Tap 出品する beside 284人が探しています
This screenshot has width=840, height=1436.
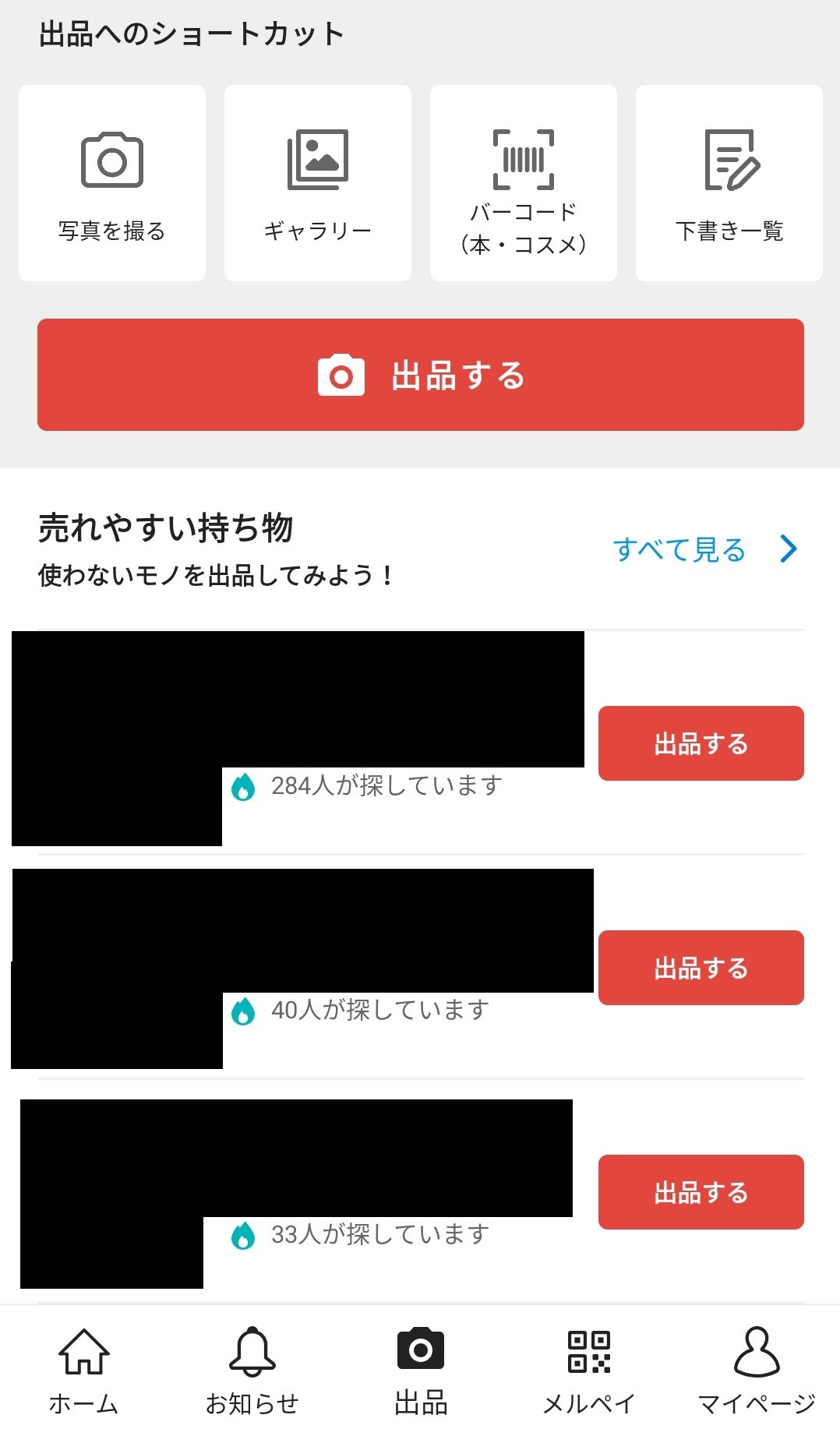[x=701, y=743]
